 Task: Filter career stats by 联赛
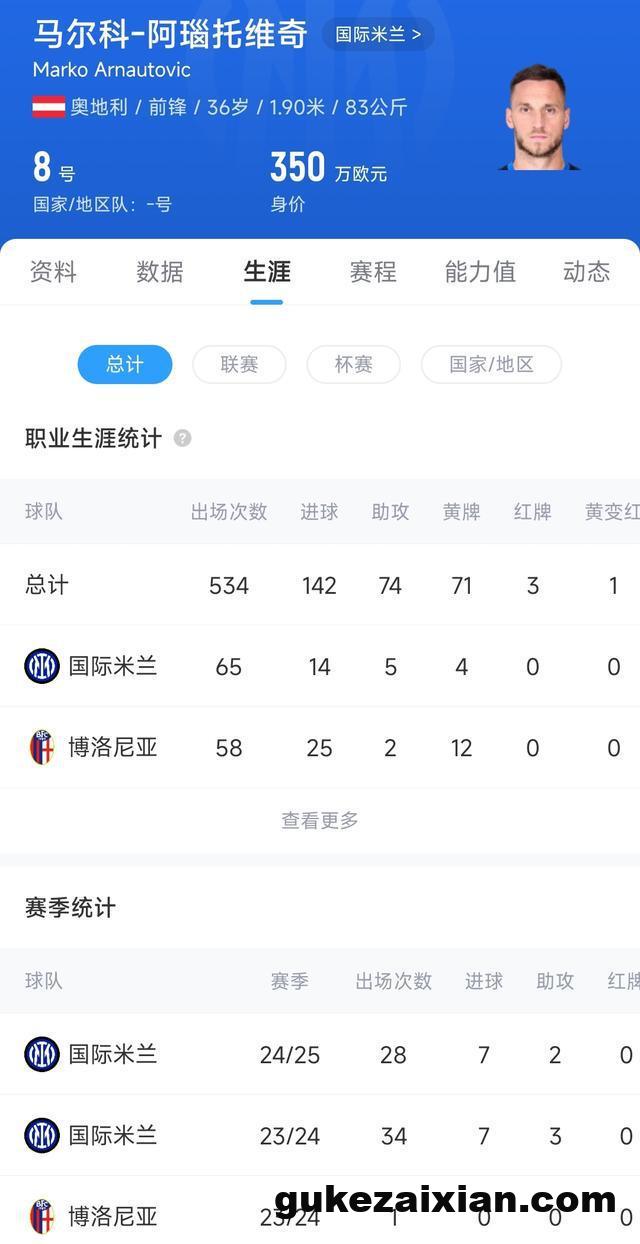(x=239, y=365)
